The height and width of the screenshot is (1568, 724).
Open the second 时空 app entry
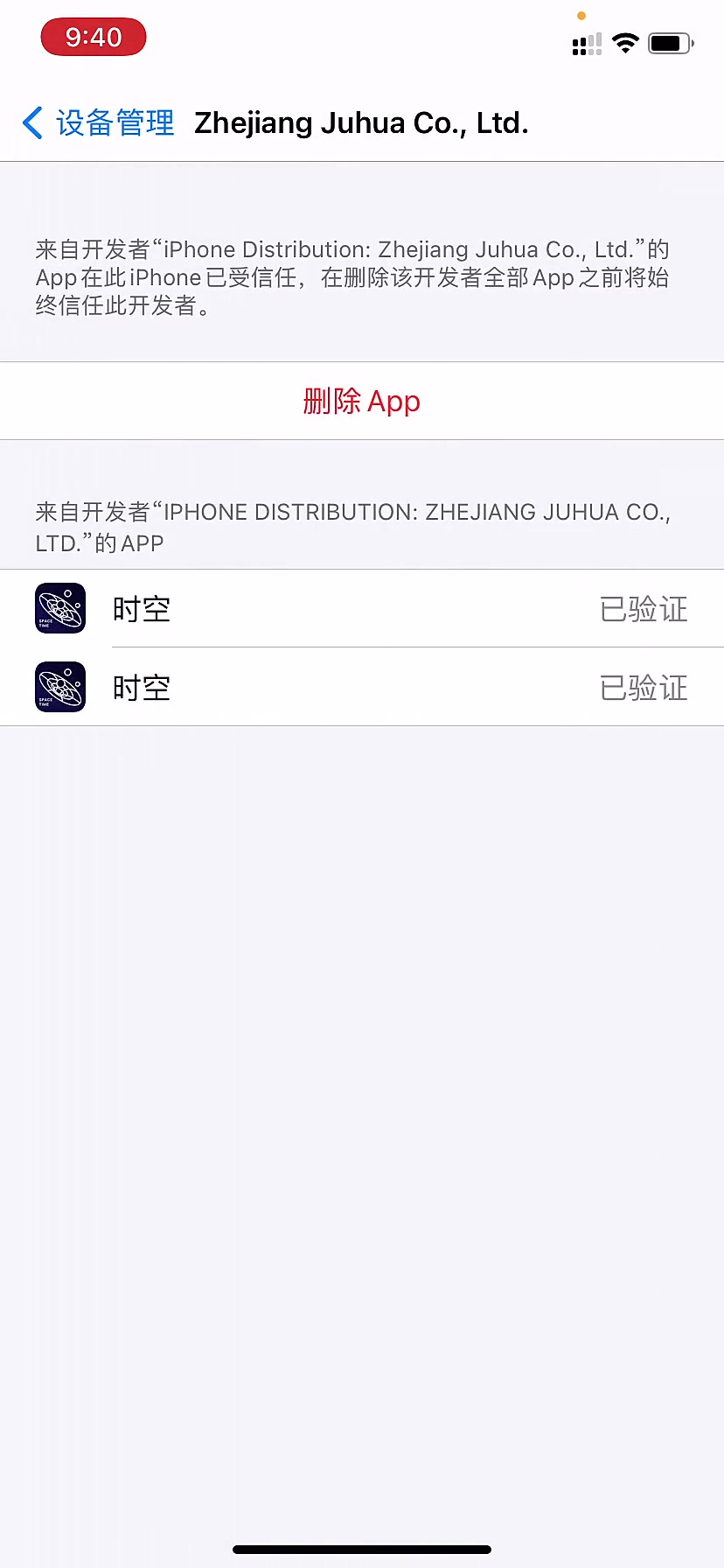click(350, 687)
